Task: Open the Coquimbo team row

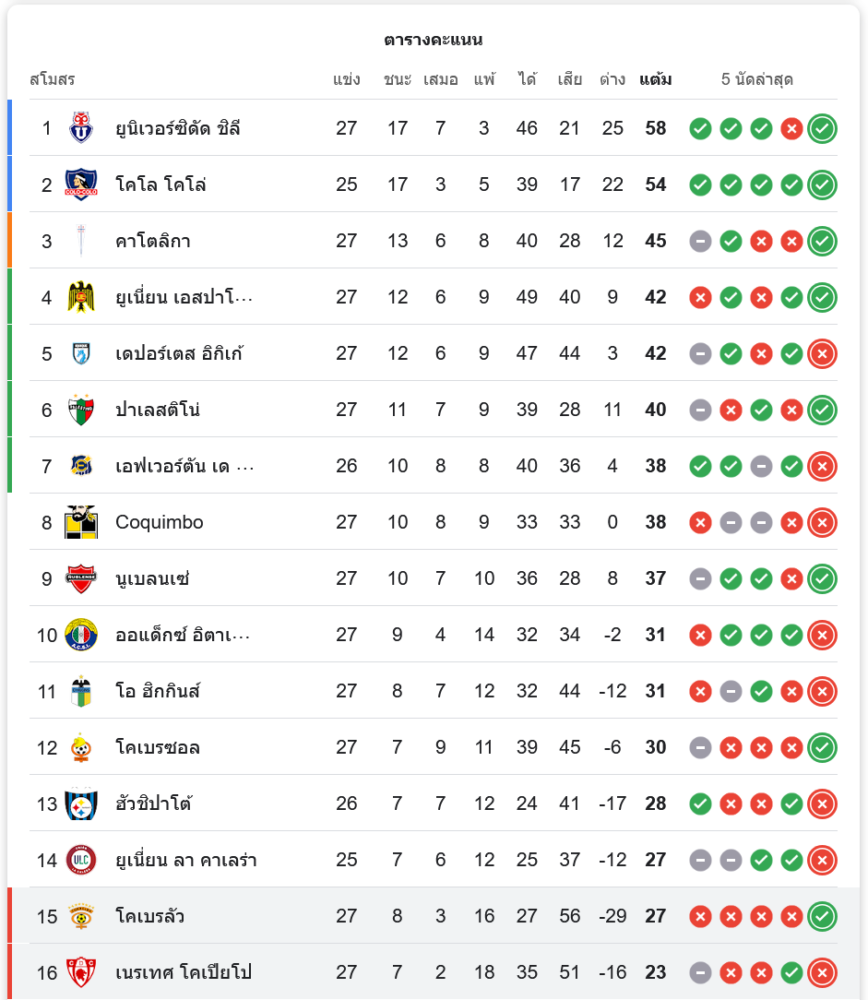Action: (x=159, y=522)
